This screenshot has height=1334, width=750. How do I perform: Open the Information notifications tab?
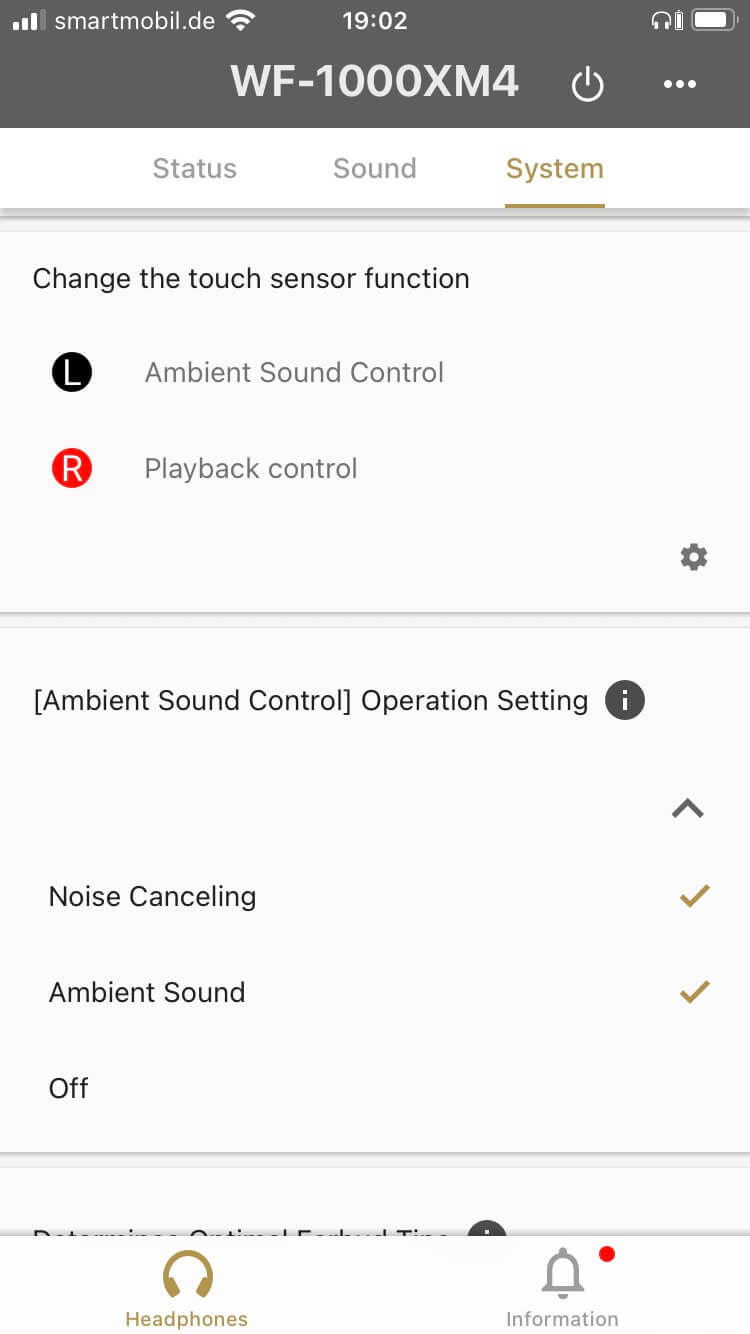(562, 1288)
